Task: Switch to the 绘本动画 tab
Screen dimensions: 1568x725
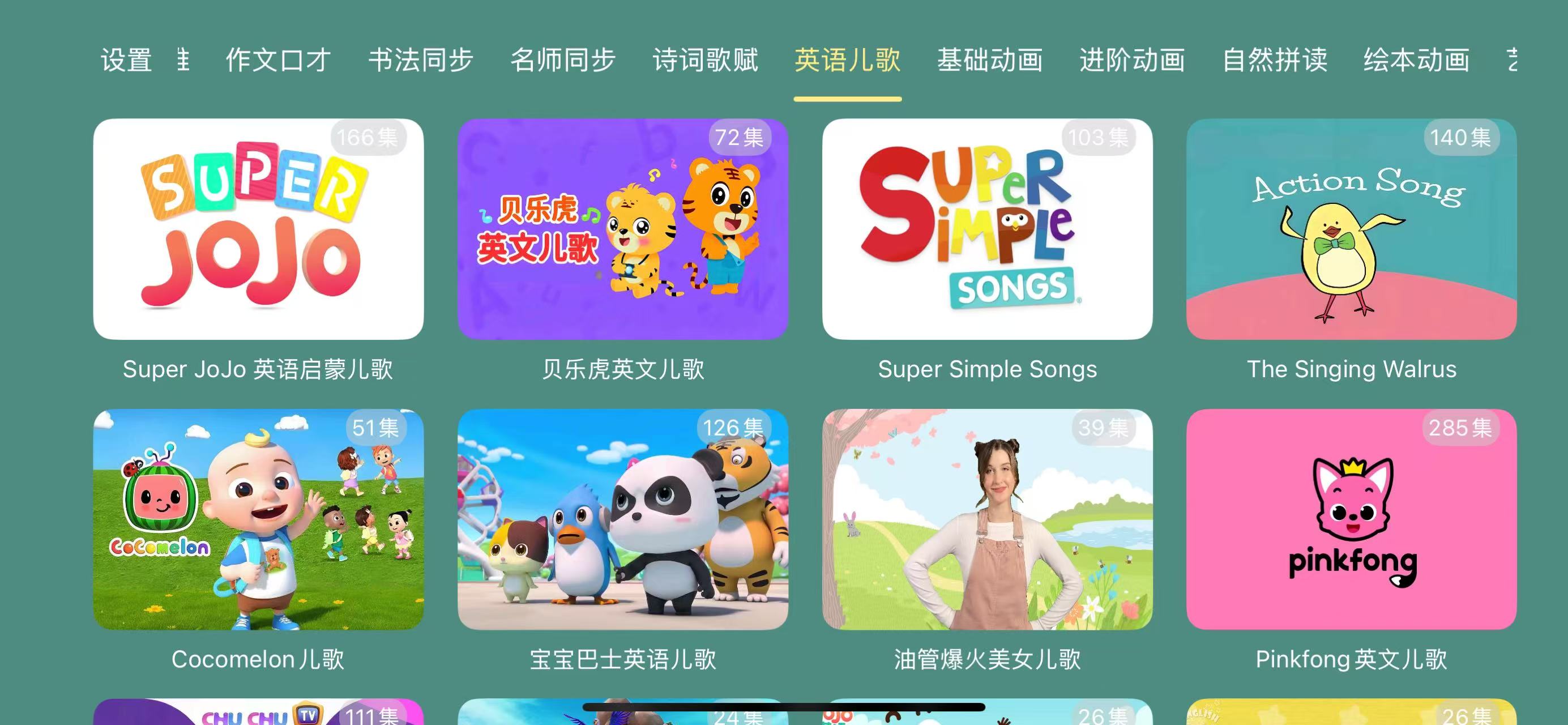Action: pos(1416,60)
